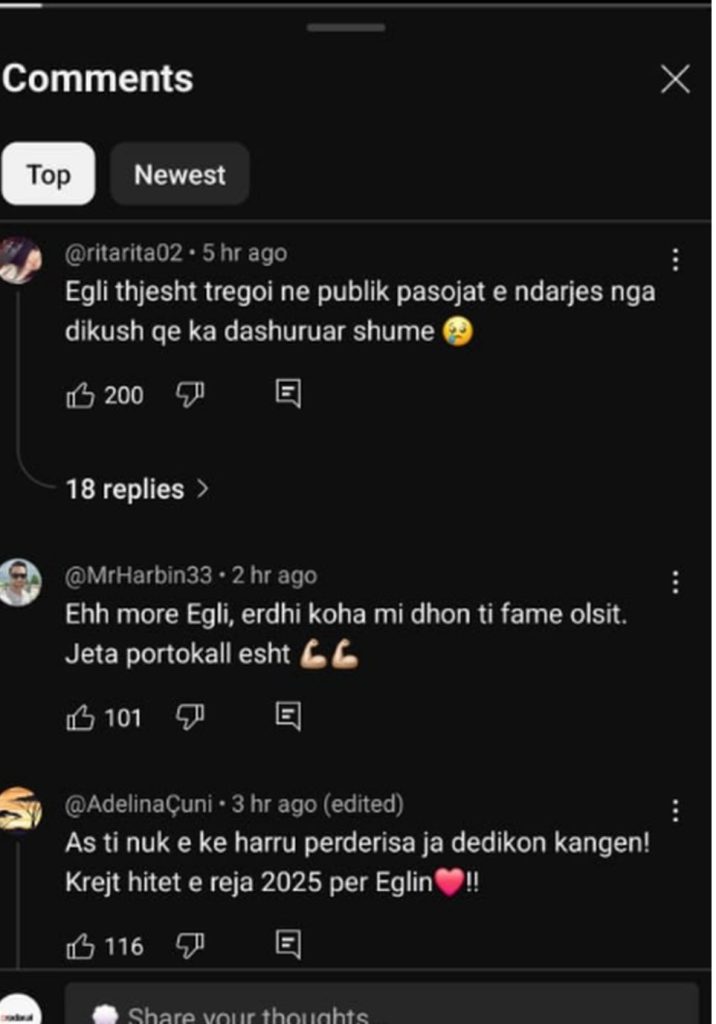The width and height of the screenshot is (716, 1024).
Task: Like the comment by @ritarita02
Action: (81, 396)
